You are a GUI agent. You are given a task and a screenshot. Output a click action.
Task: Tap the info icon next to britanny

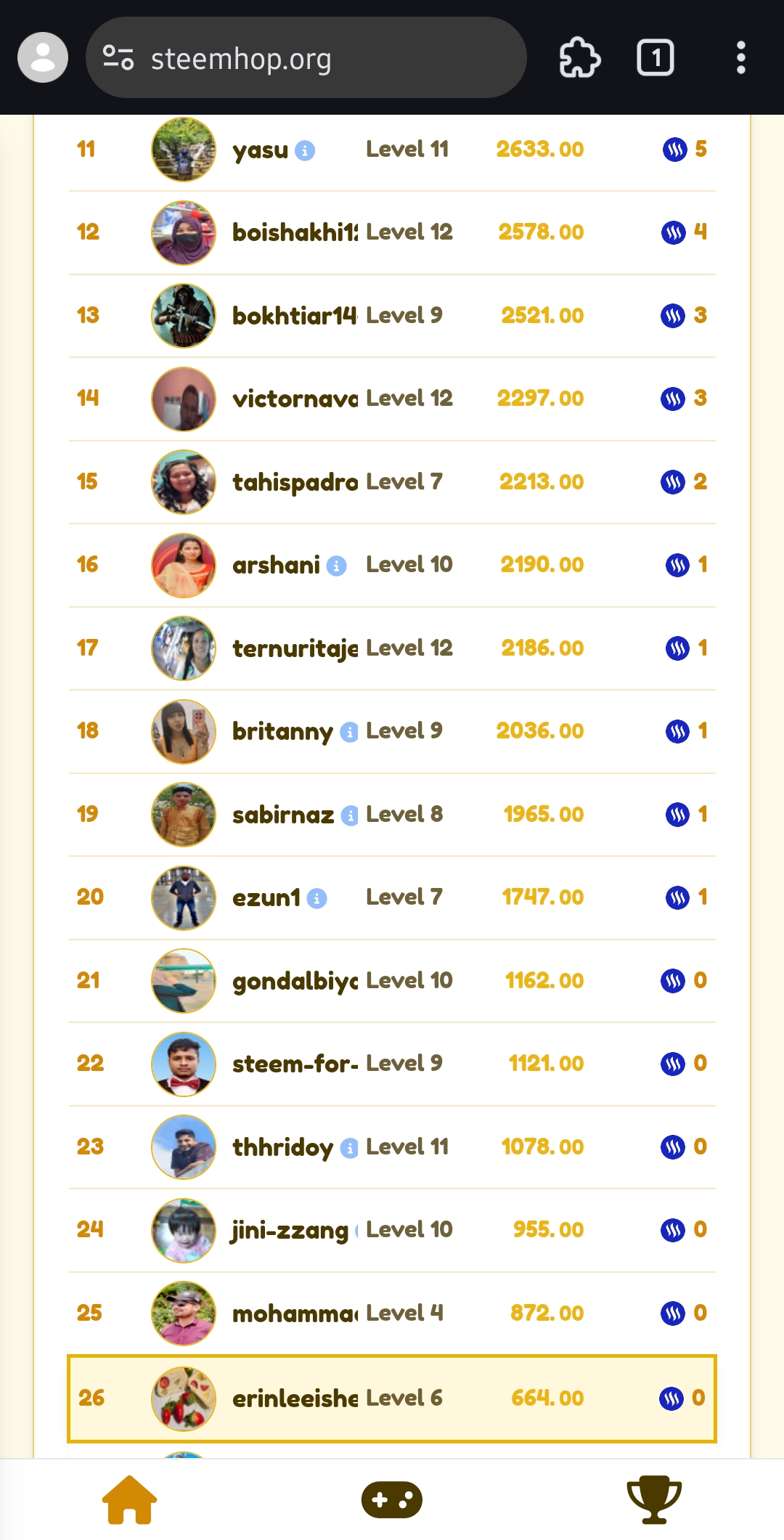coord(349,732)
